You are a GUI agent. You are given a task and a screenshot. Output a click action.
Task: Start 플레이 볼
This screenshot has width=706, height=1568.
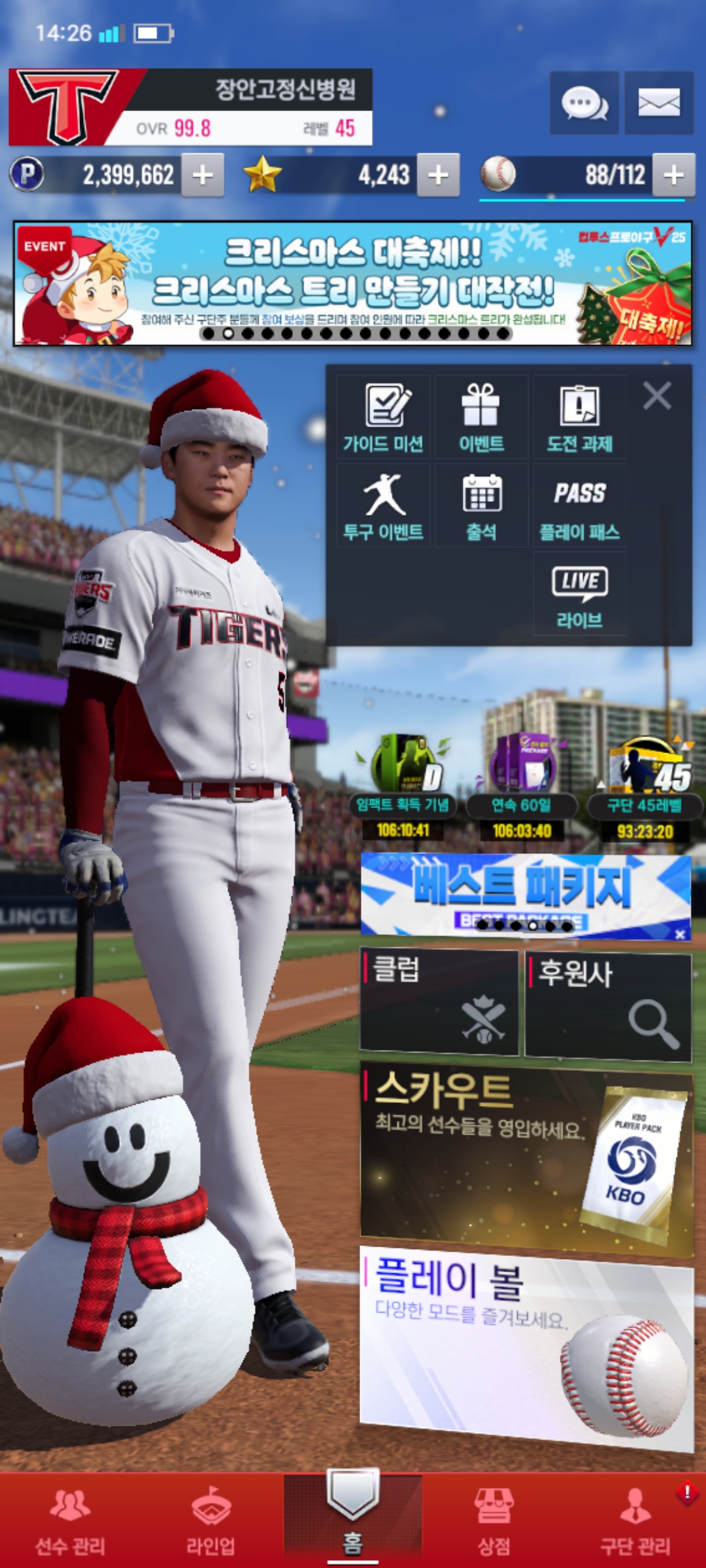coord(526,1346)
